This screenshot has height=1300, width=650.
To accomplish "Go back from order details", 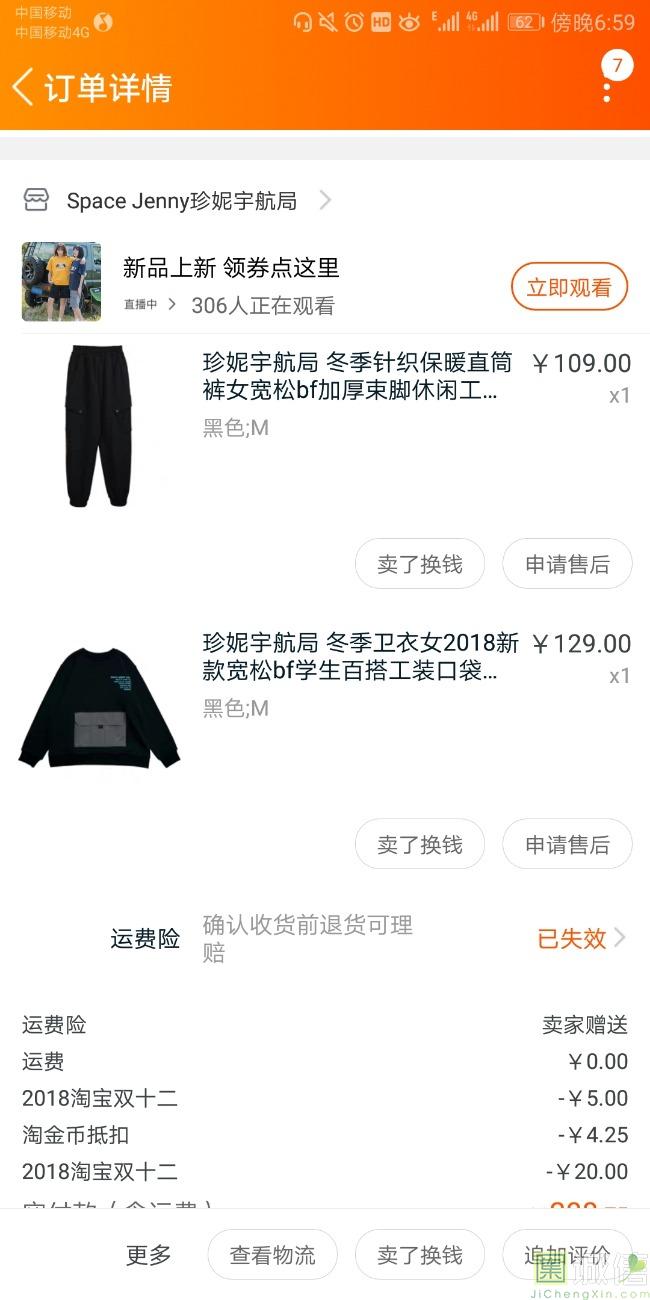I will tap(24, 88).
